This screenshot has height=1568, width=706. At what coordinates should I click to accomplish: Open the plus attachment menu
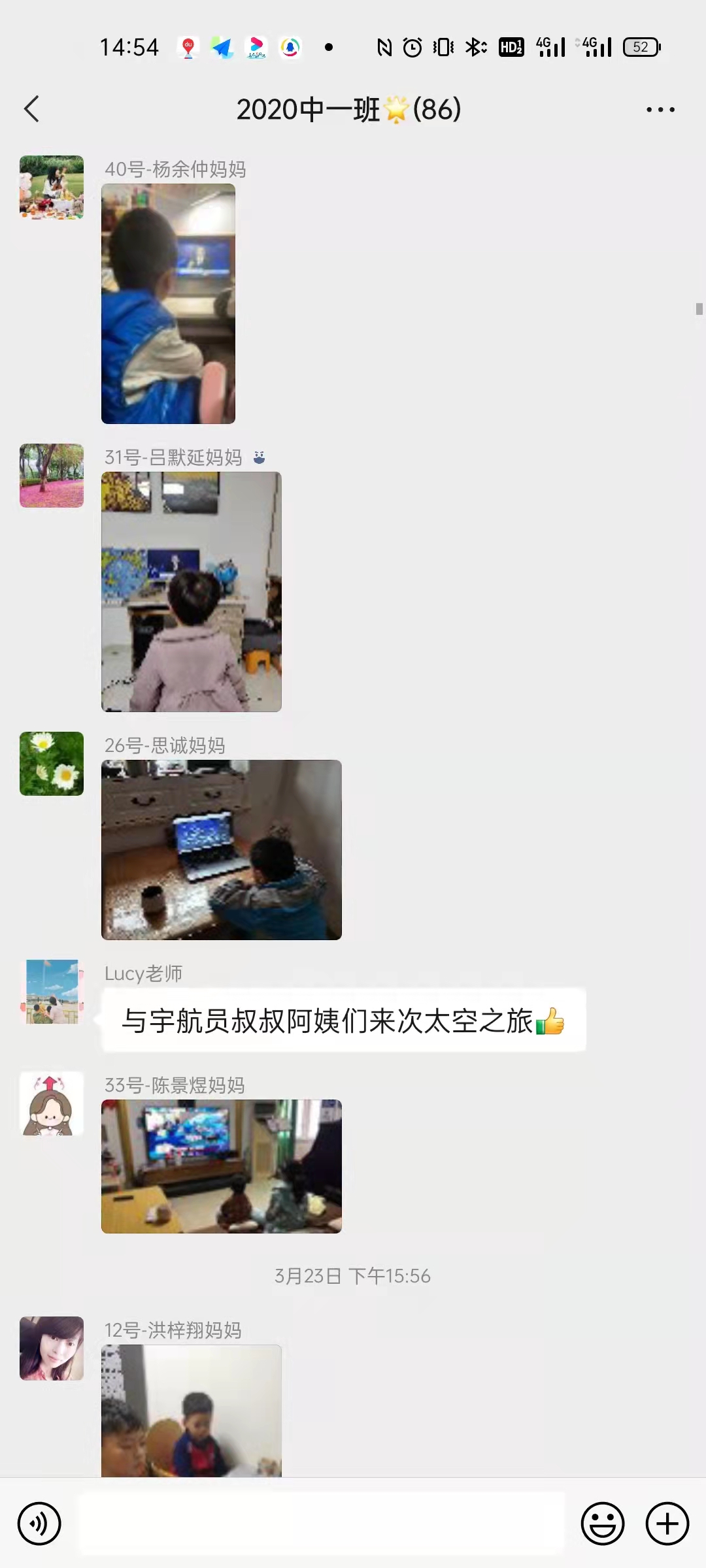pyautogui.click(x=667, y=1524)
